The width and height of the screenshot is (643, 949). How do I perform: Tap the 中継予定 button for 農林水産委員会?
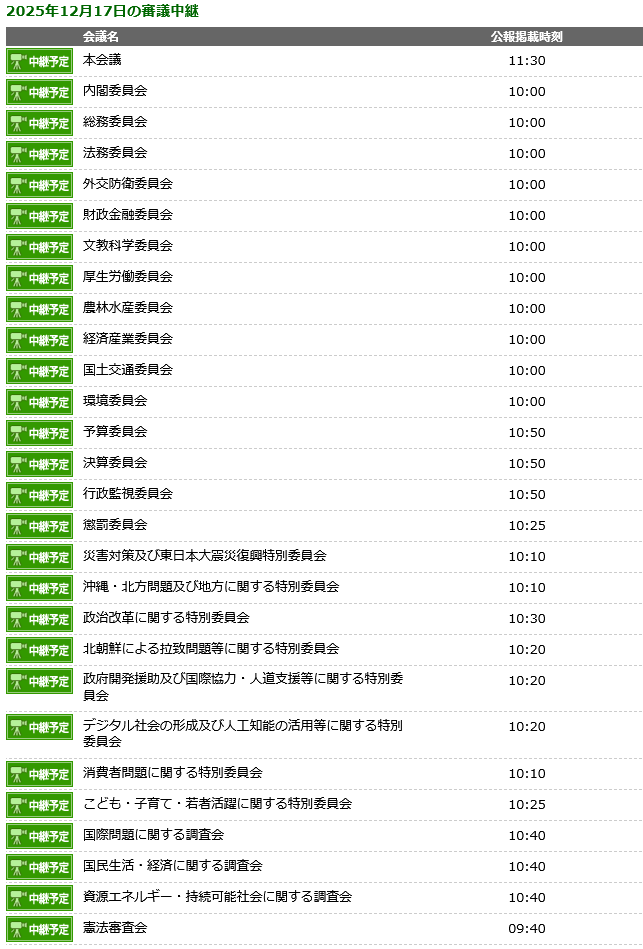40,309
